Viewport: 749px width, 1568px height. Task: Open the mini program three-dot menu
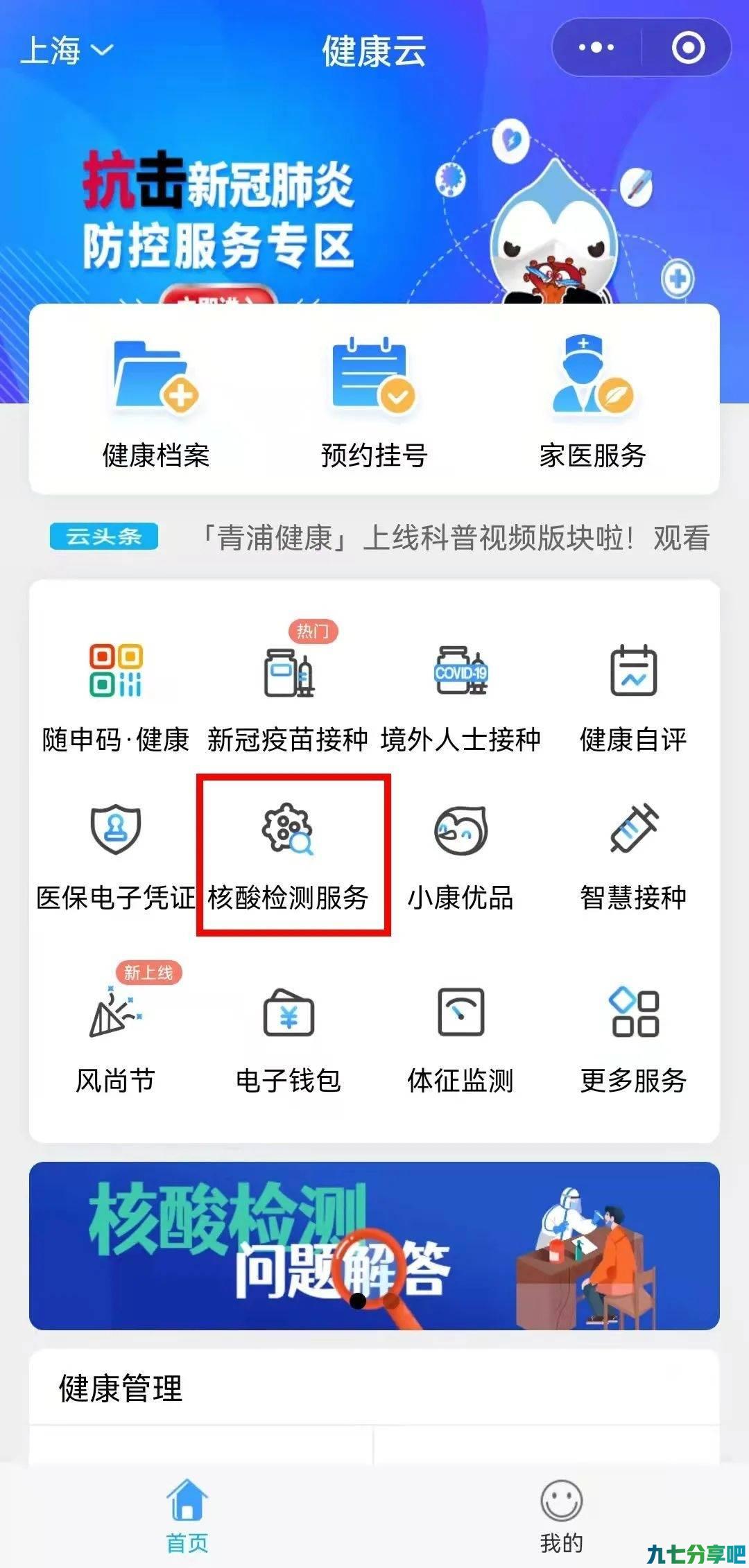596,48
